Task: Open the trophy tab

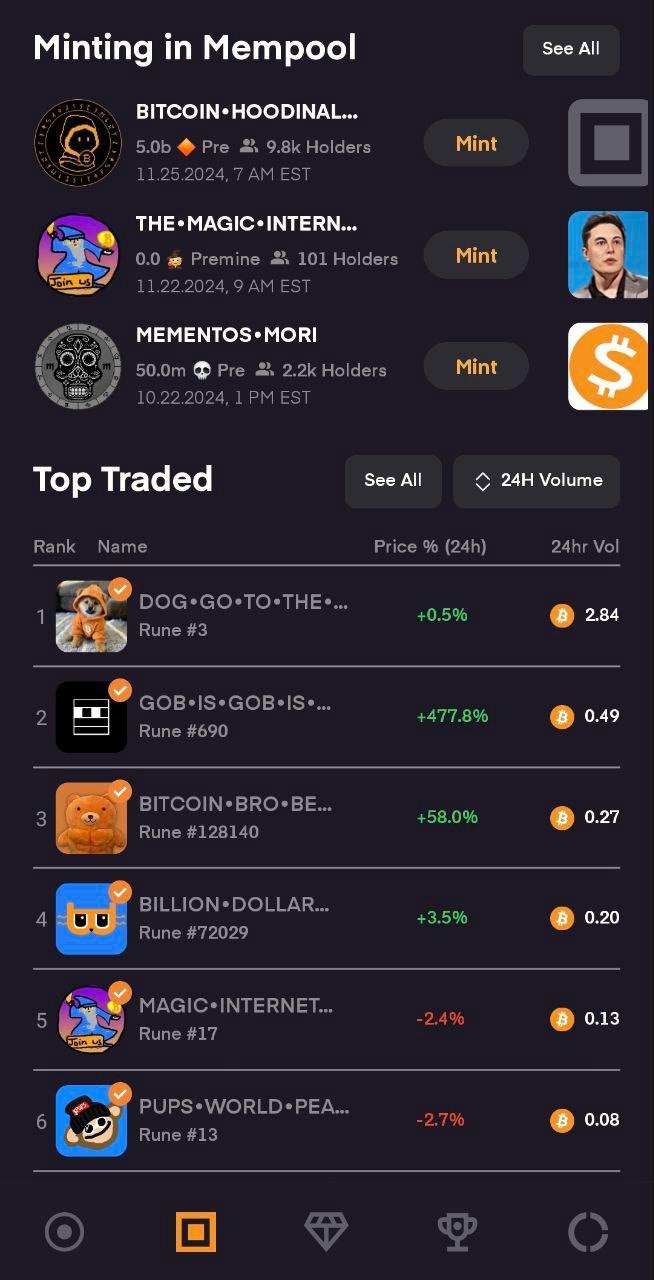Action: [x=457, y=1232]
